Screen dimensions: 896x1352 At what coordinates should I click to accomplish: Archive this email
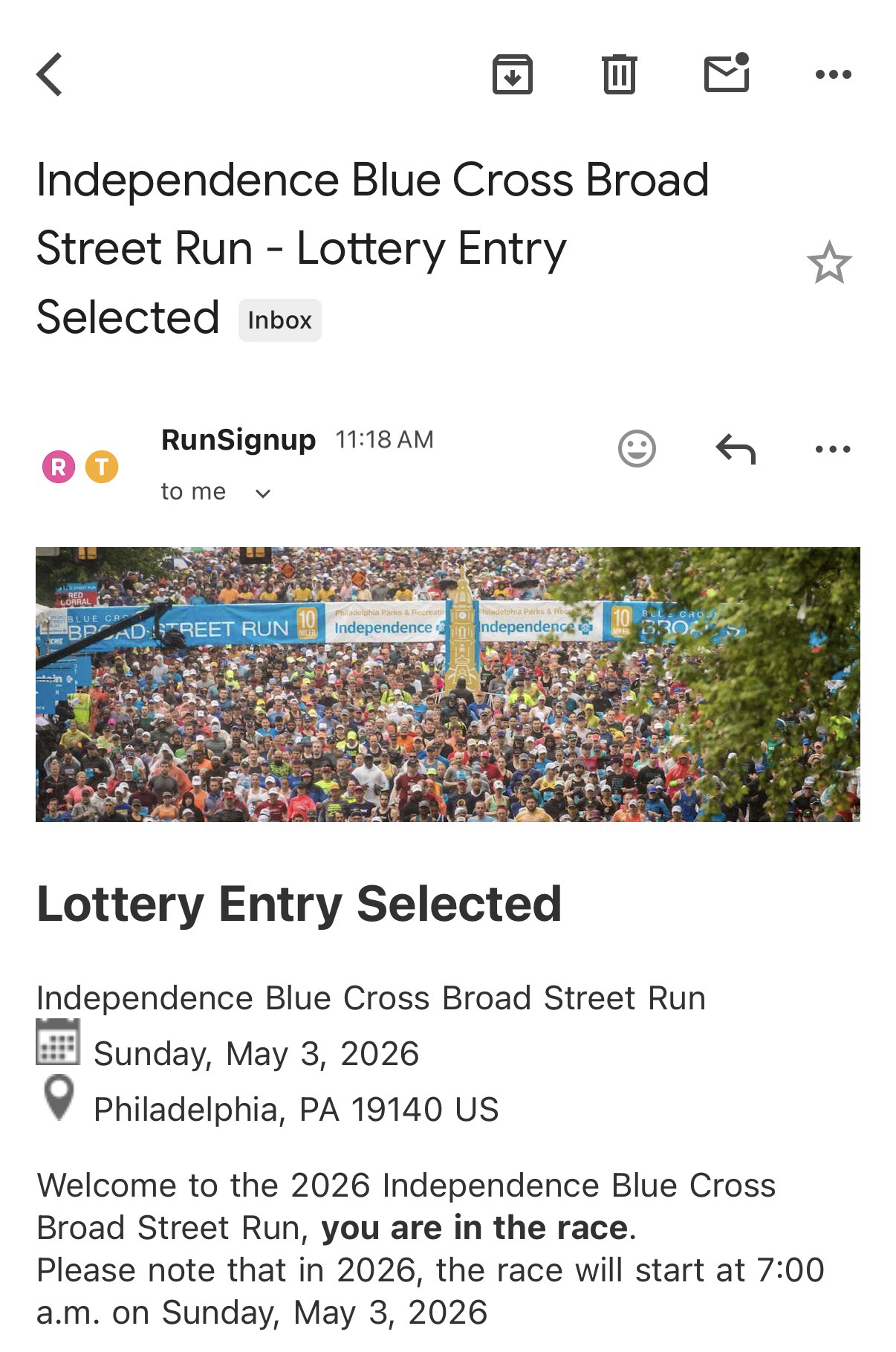[x=512, y=74]
